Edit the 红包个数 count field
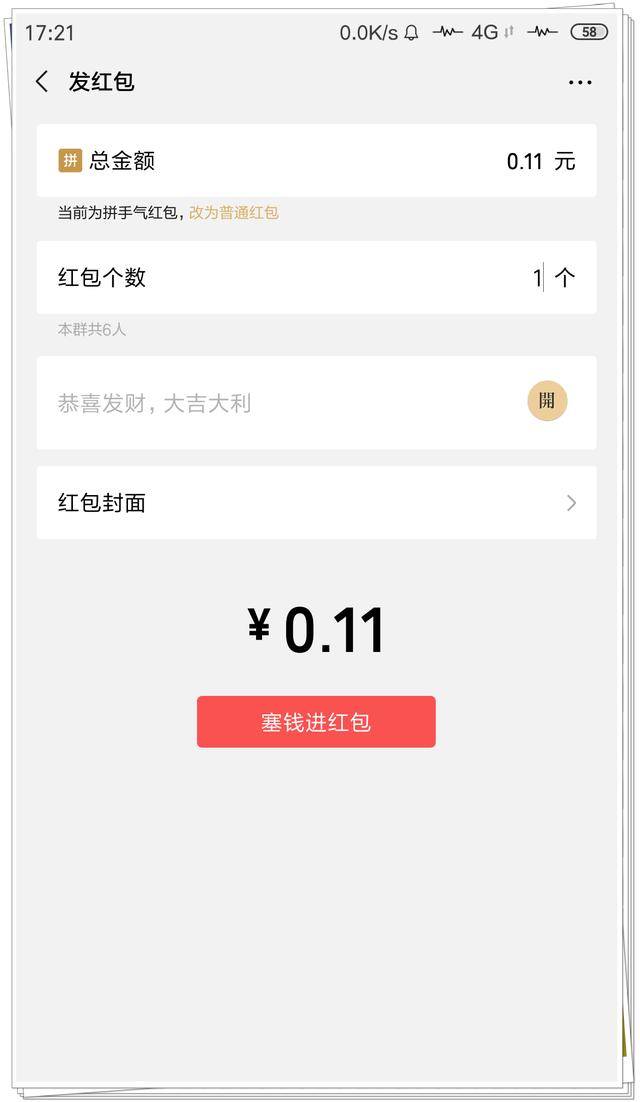 tap(536, 278)
